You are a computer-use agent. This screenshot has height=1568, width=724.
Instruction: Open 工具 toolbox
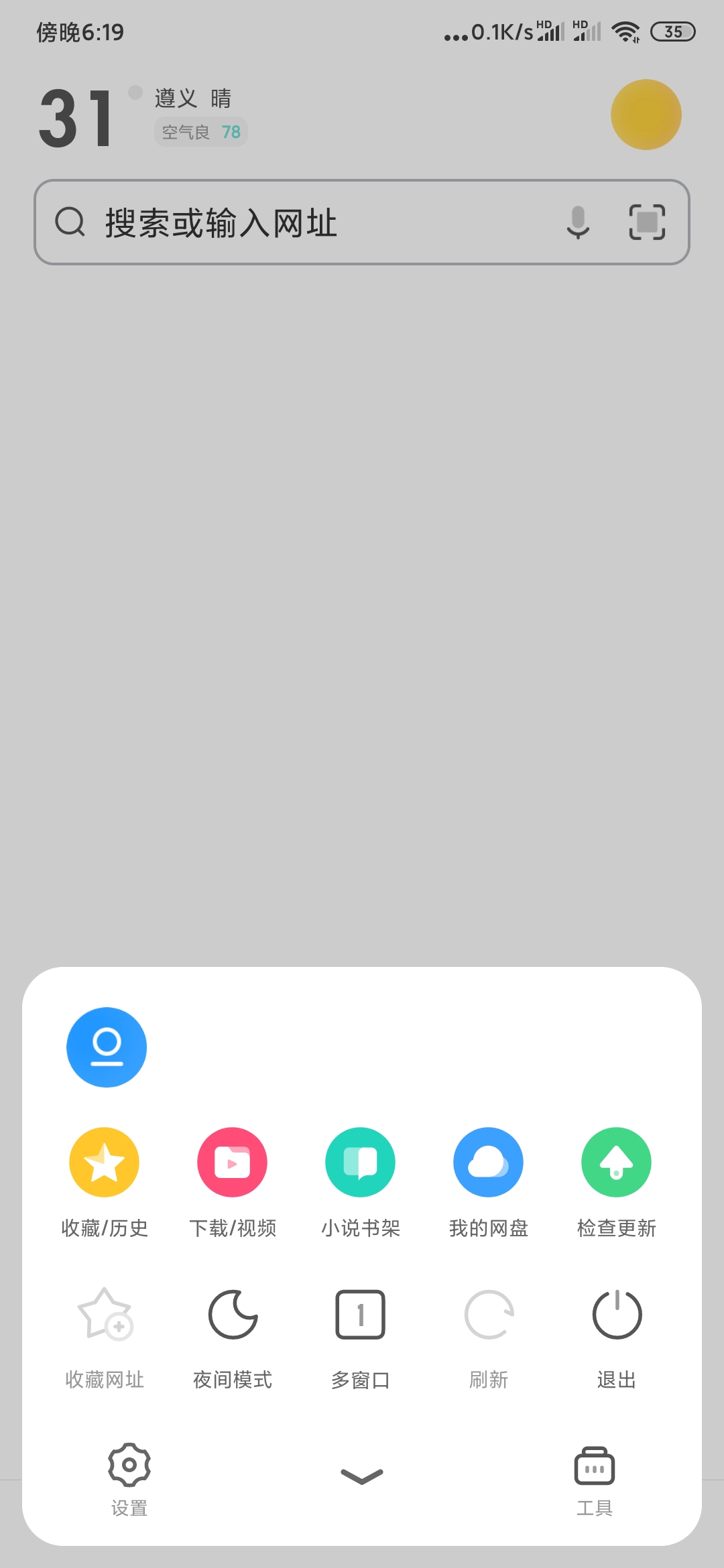pyautogui.click(x=594, y=1478)
